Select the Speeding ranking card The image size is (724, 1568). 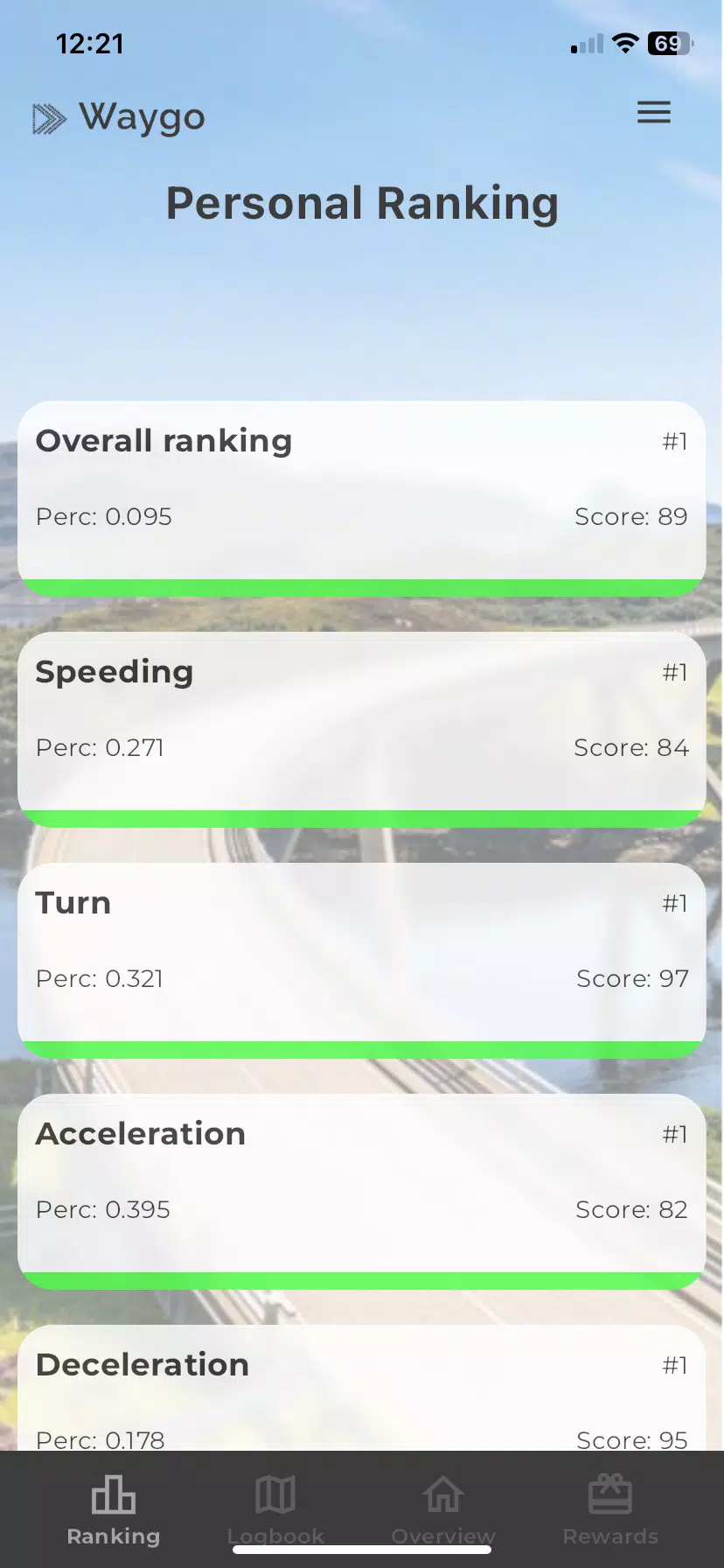tap(361, 722)
